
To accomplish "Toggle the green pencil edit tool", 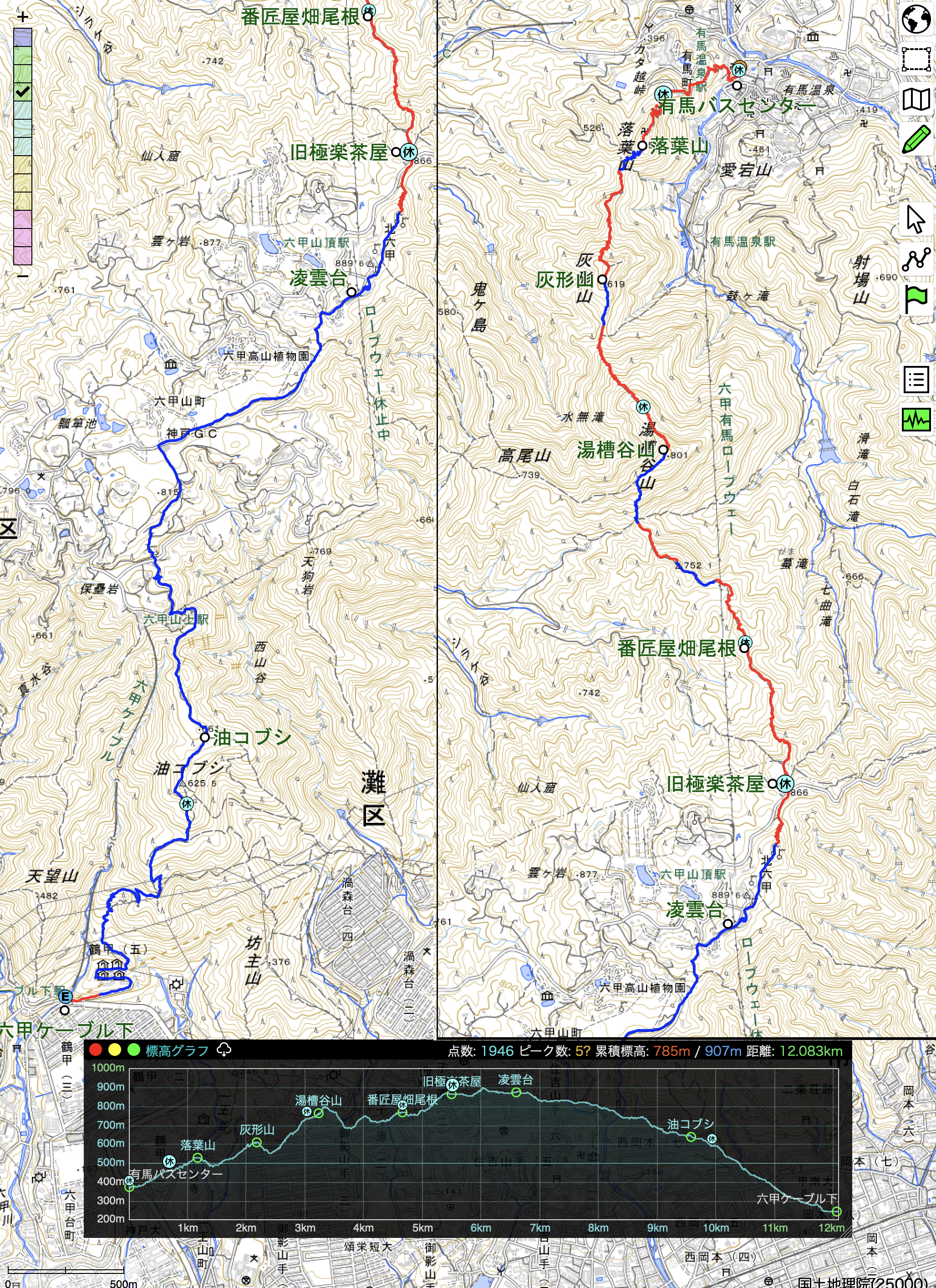I will point(916,139).
